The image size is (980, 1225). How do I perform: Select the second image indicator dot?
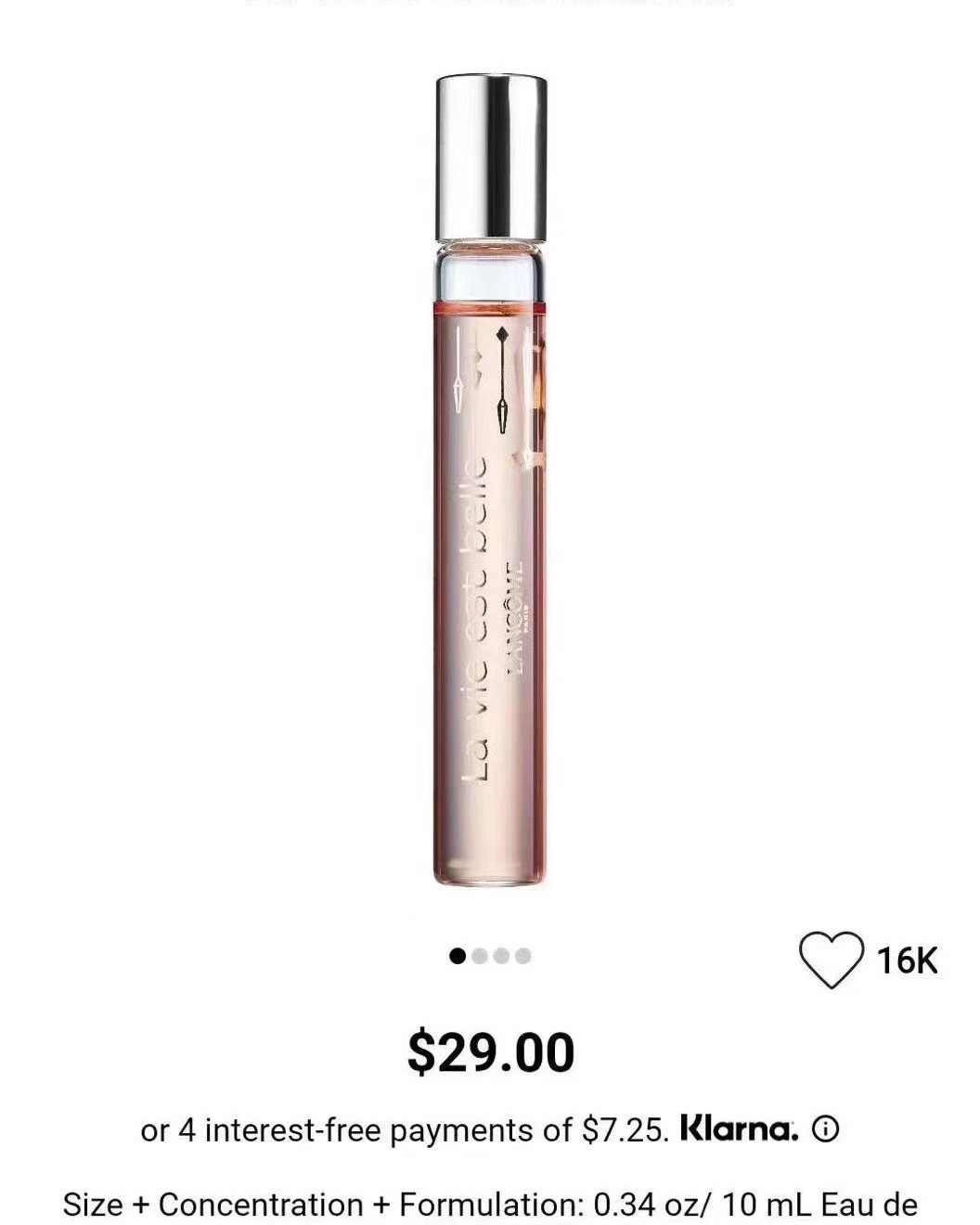tap(480, 956)
